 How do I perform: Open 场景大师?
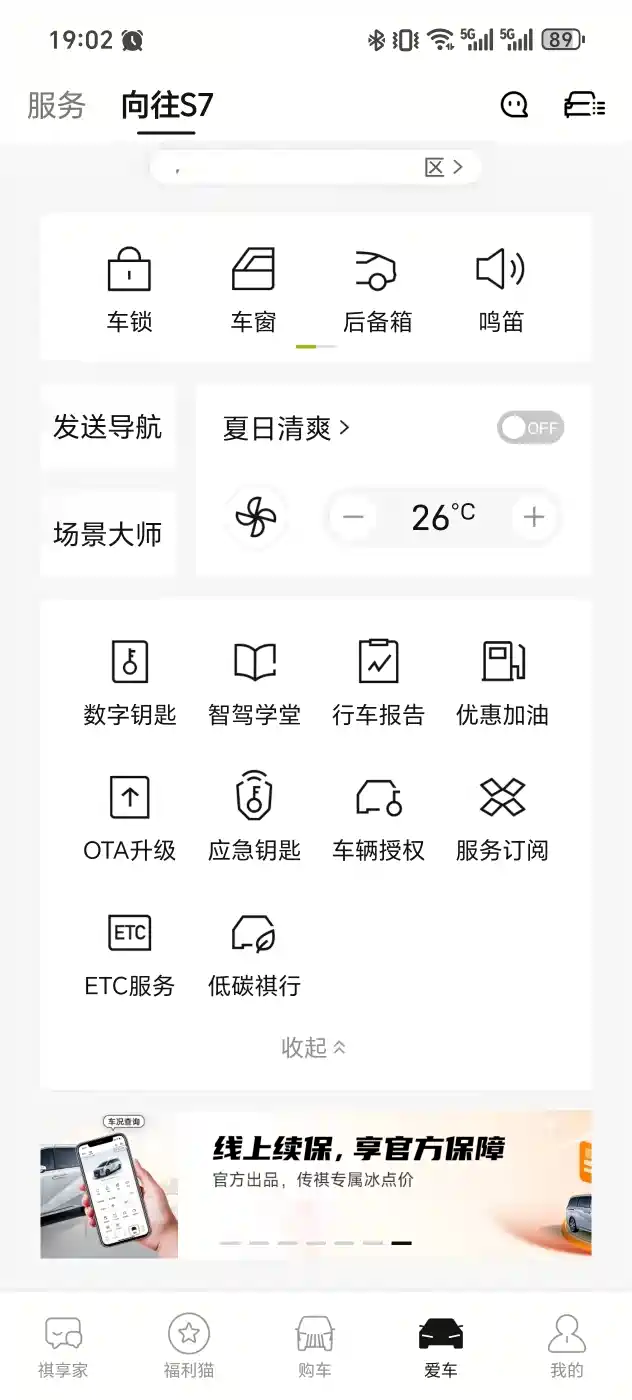107,534
